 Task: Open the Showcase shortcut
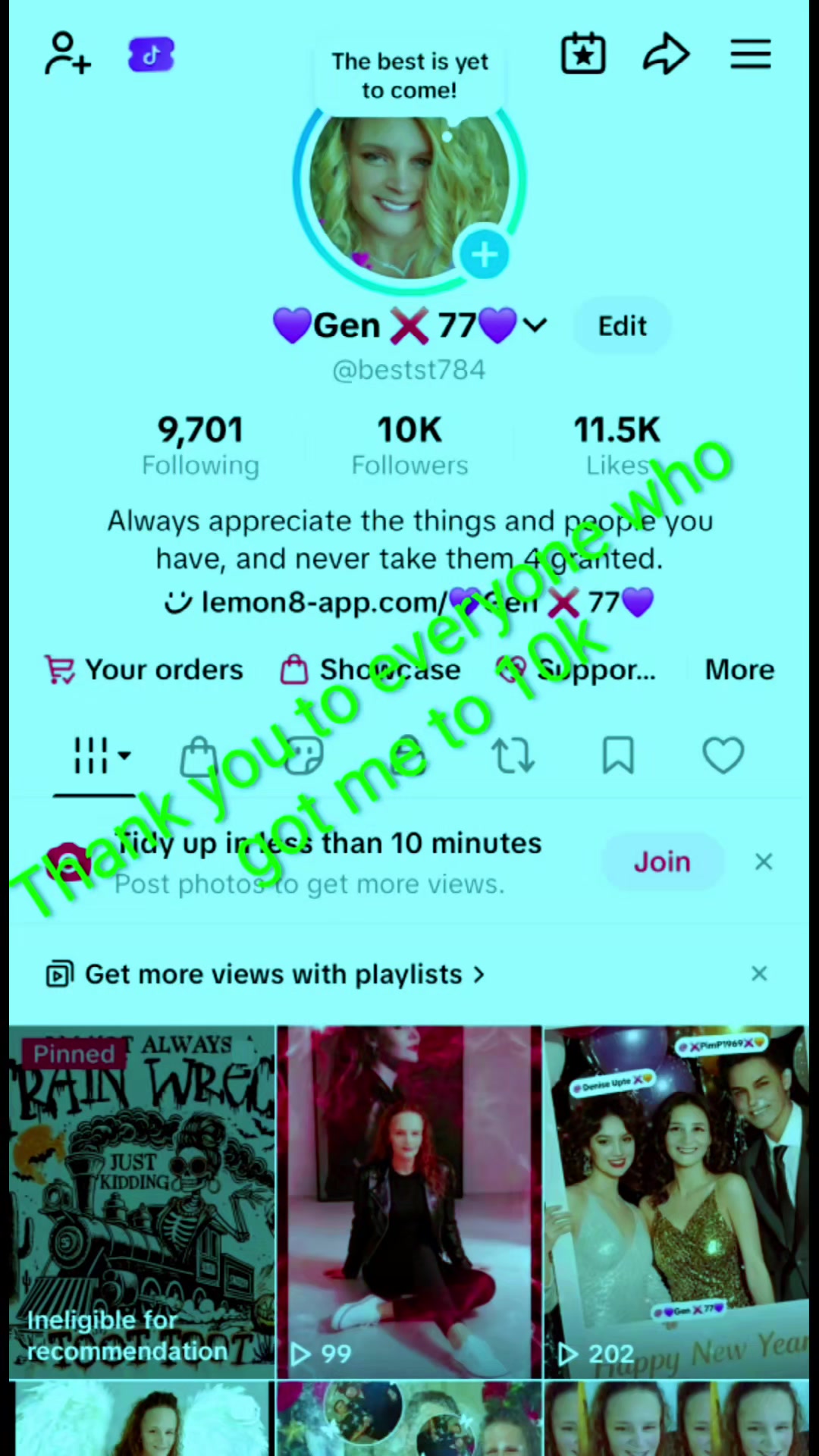[371, 670]
